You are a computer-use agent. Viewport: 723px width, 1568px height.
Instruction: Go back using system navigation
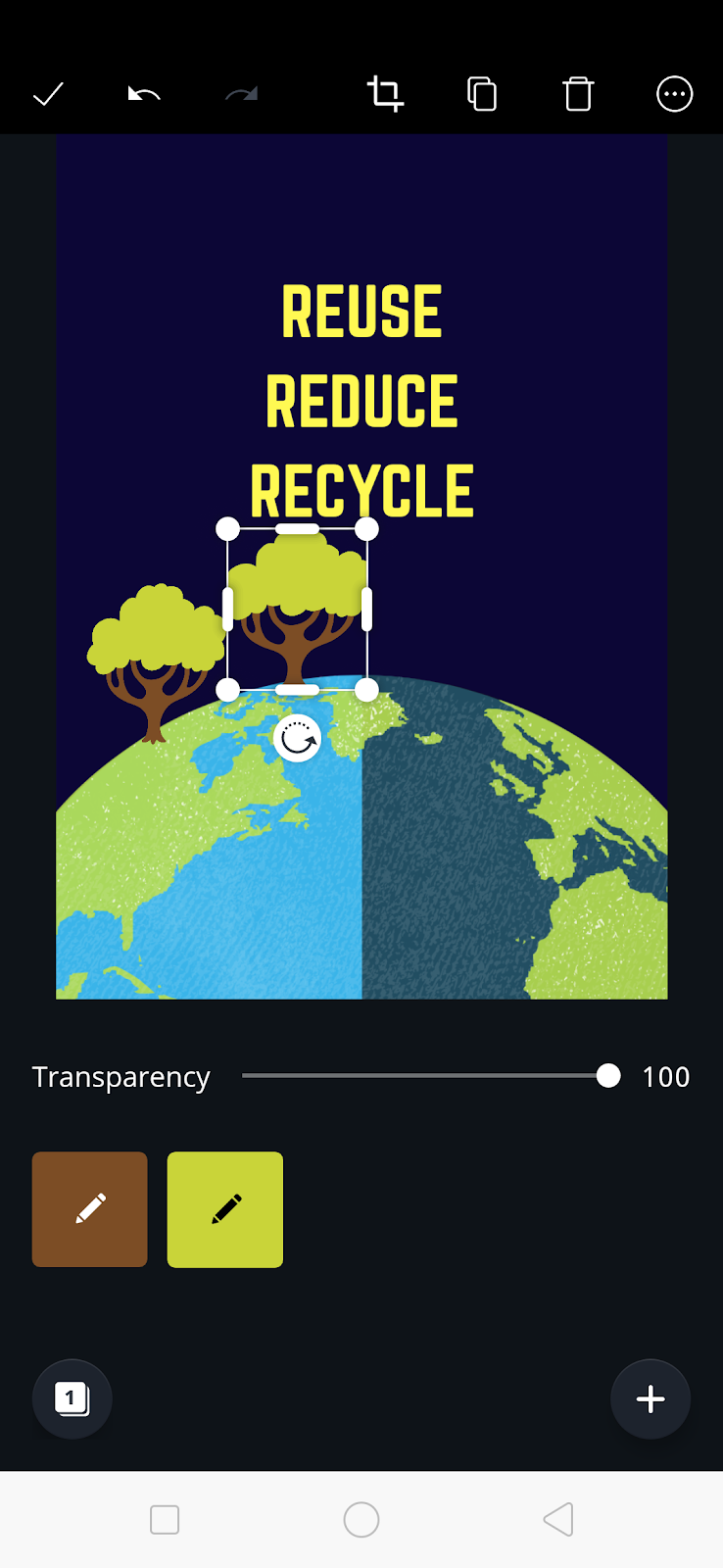click(x=558, y=1520)
